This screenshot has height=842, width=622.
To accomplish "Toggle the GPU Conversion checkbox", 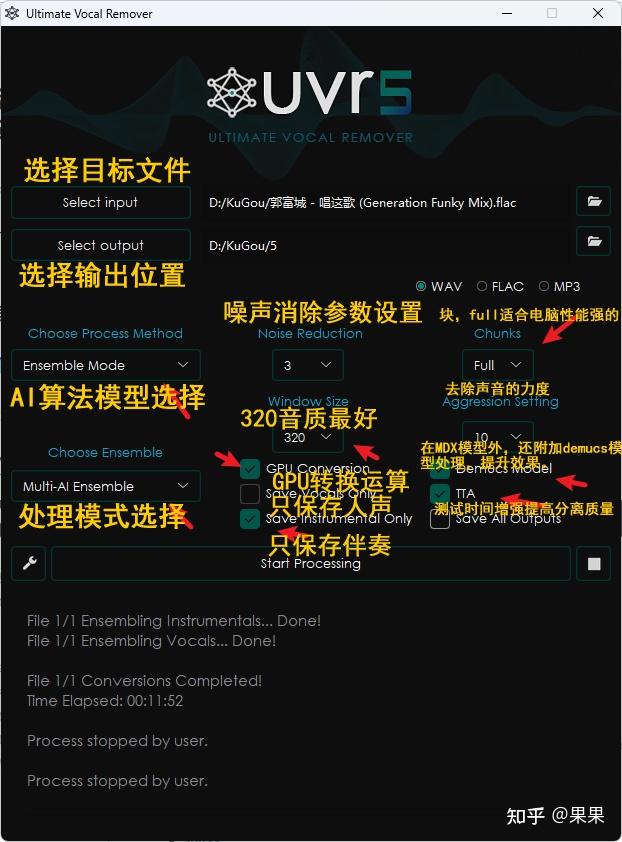I will [250, 469].
